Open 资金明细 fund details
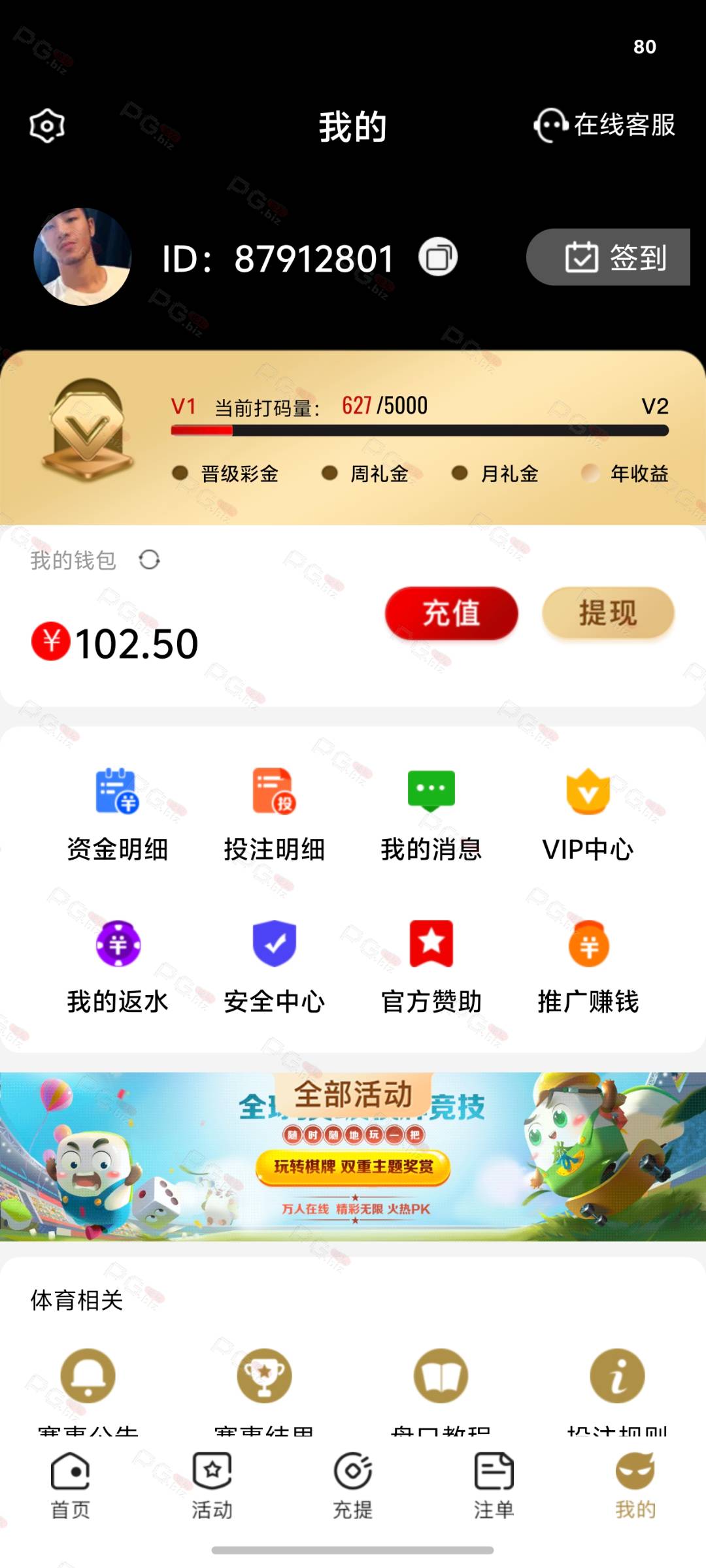The height and width of the screenshot is (1568, 706). point(118,814)
